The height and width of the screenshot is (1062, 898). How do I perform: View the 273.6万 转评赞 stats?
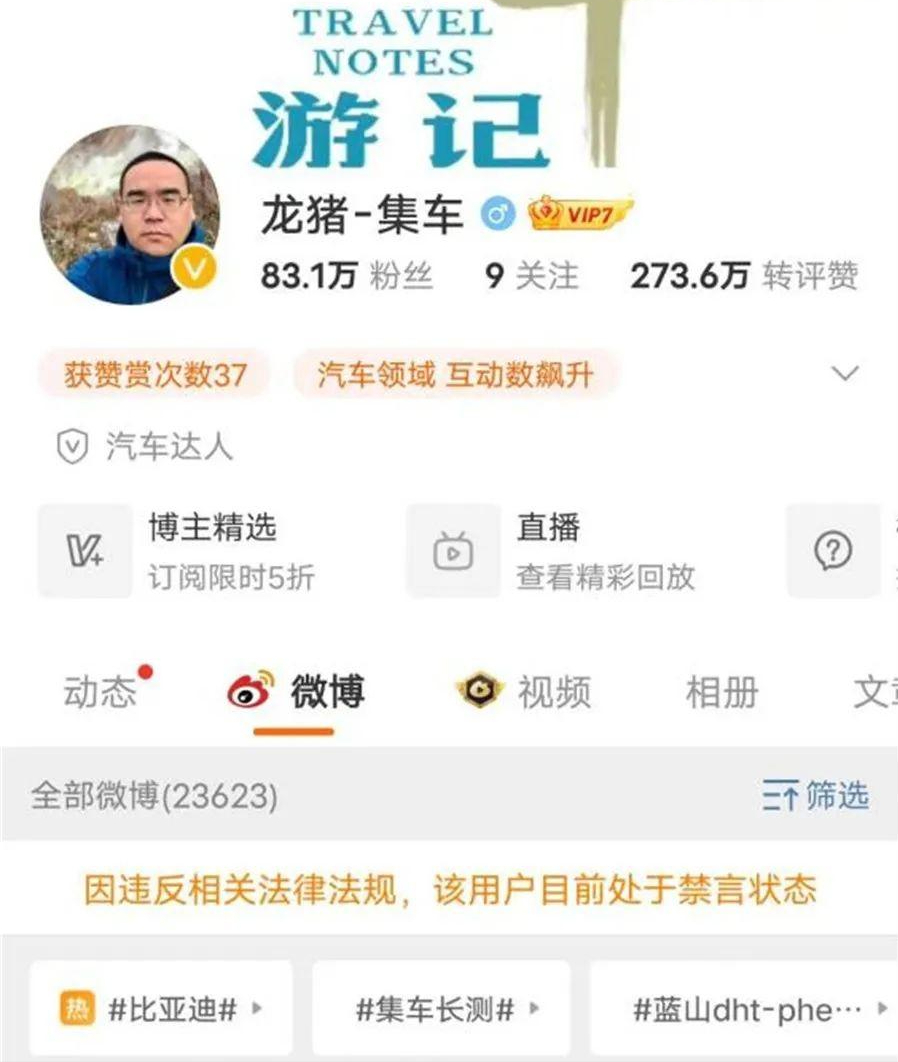pyautogui.click(x=743, y=276)
